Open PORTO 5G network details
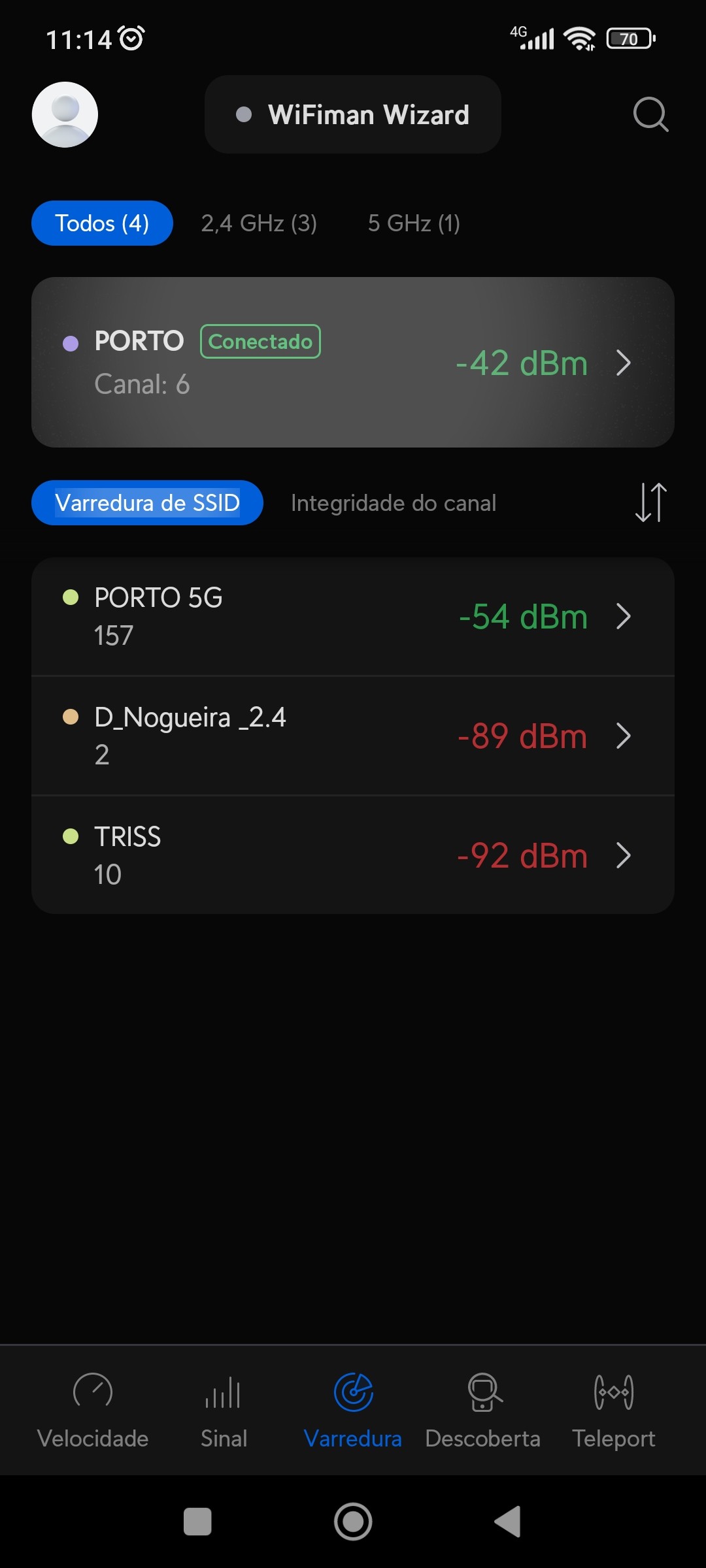Image resolution: width=706 pixels, height=1568 pixels. point(352,616)
